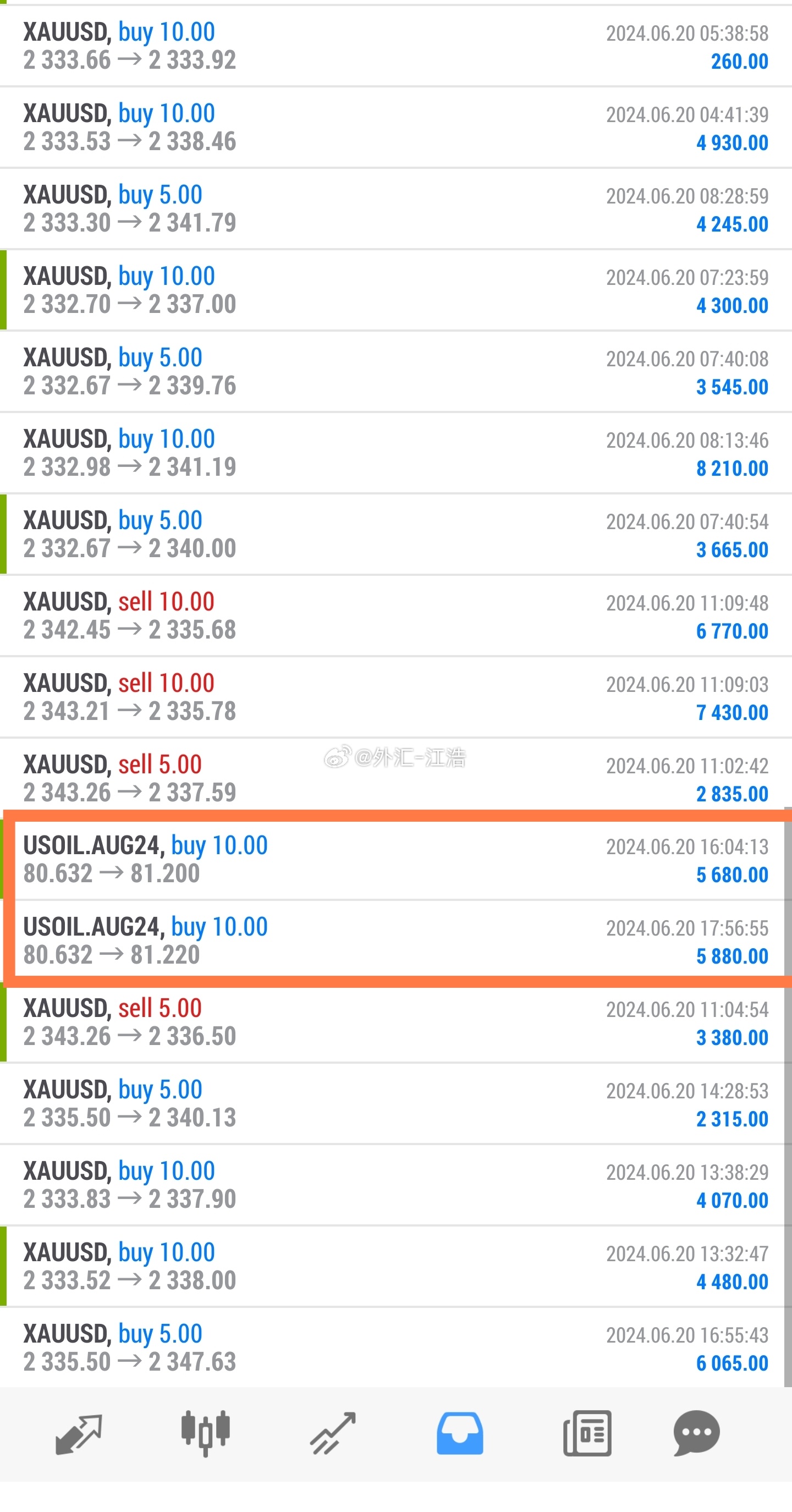Image resolution: width=792 pixels, height=1512 pixels.
Task: Expand XAUUSD sell 5.00 trade closed at 11:02:42
Action: (395, 778)
